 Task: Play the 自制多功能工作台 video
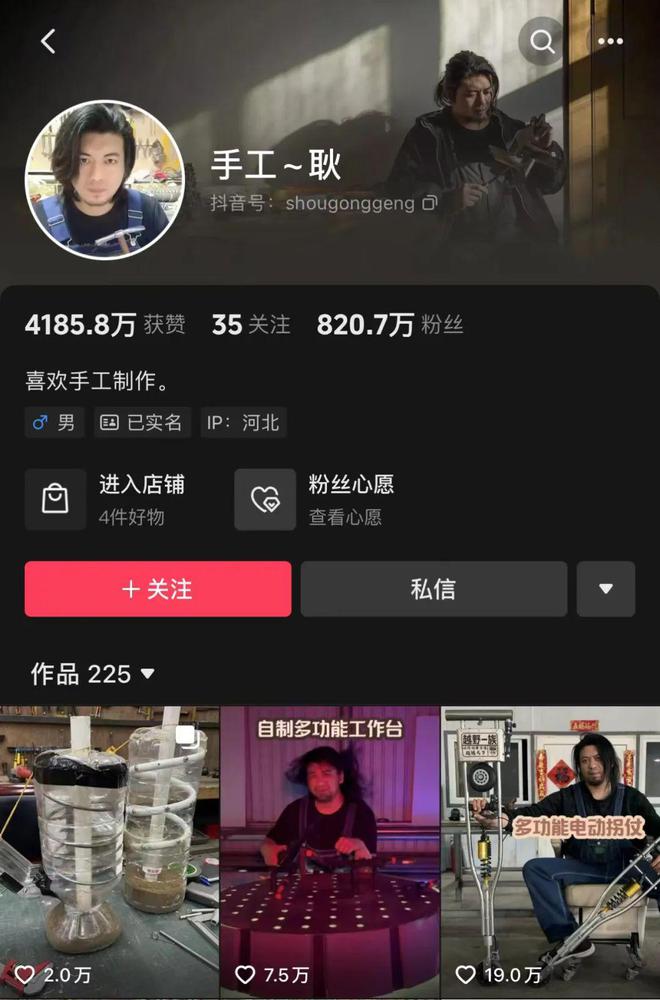(330, 850)
